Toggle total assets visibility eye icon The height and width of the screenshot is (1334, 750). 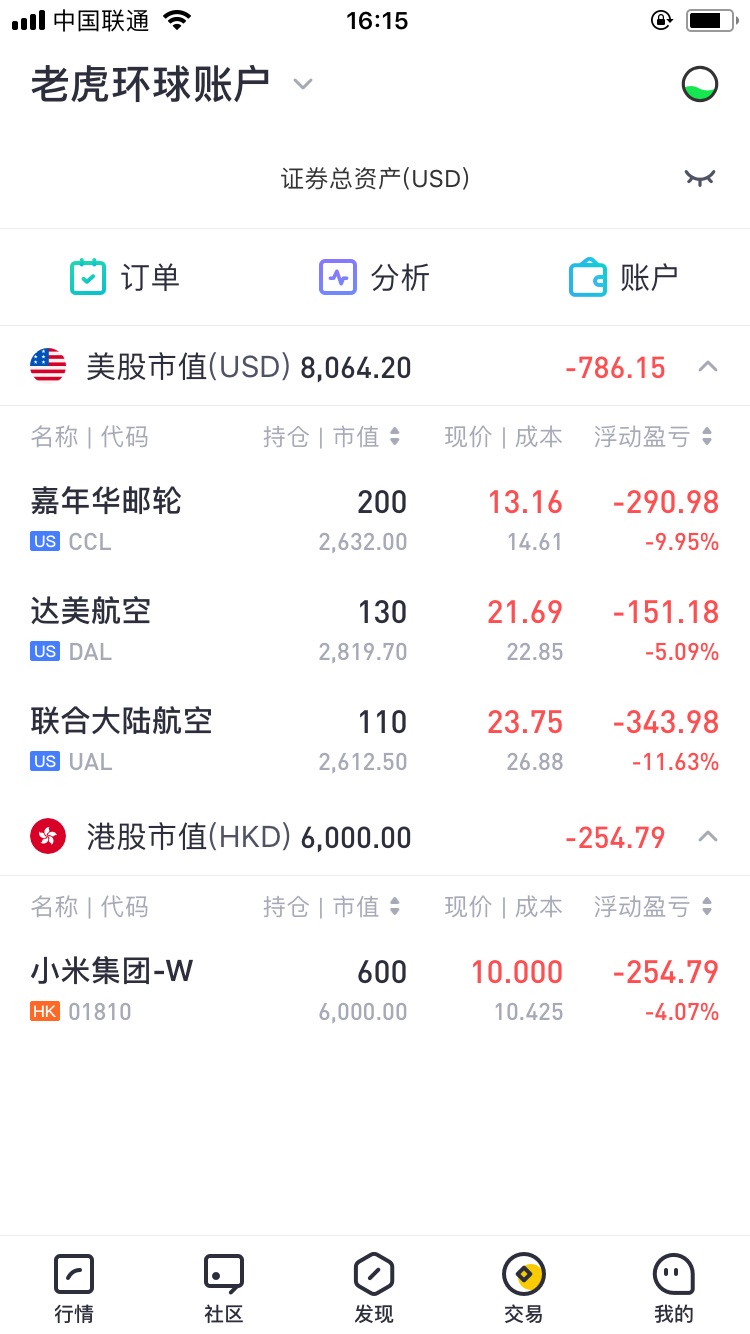coord(700,178)
